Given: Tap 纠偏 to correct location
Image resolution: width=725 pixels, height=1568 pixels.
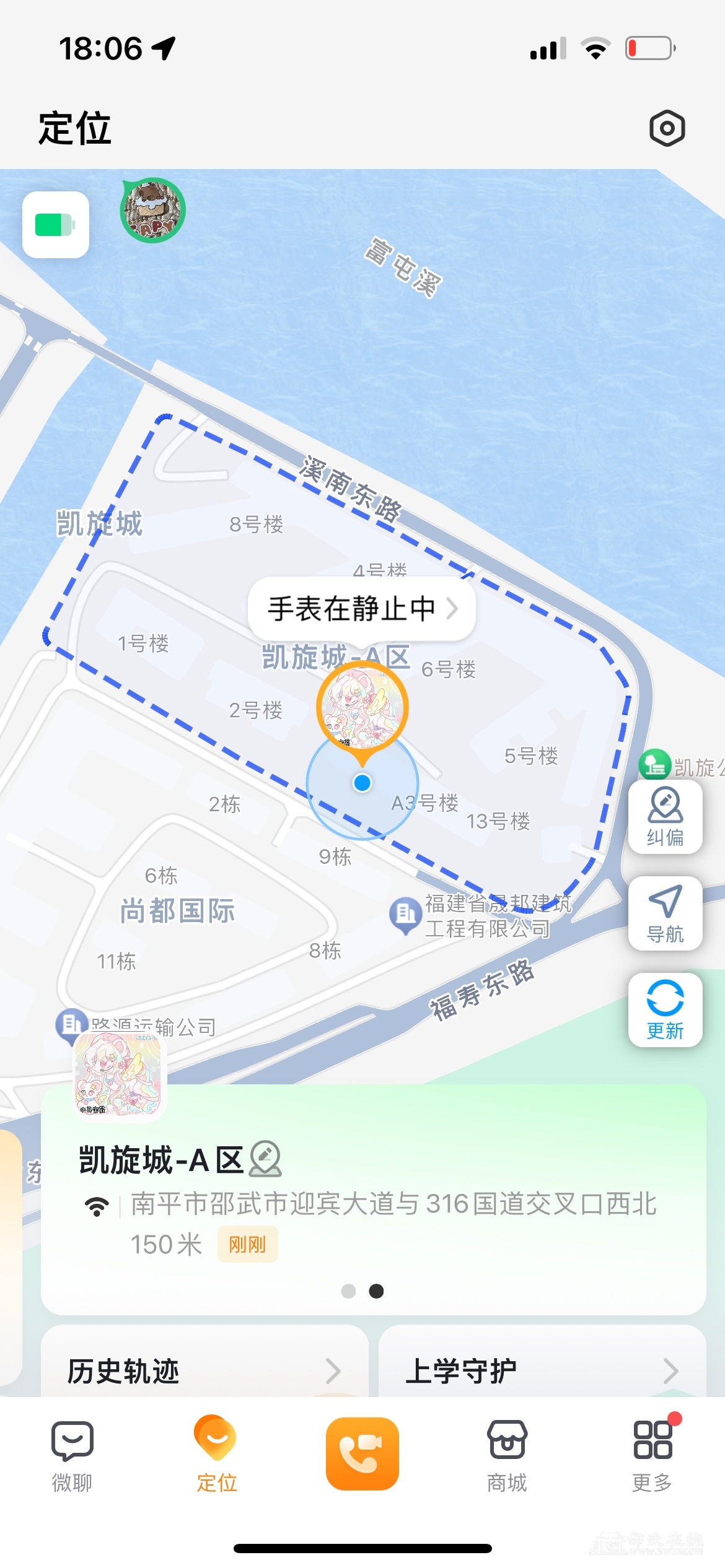Looking at the screenshot, I should coord(665,817).
